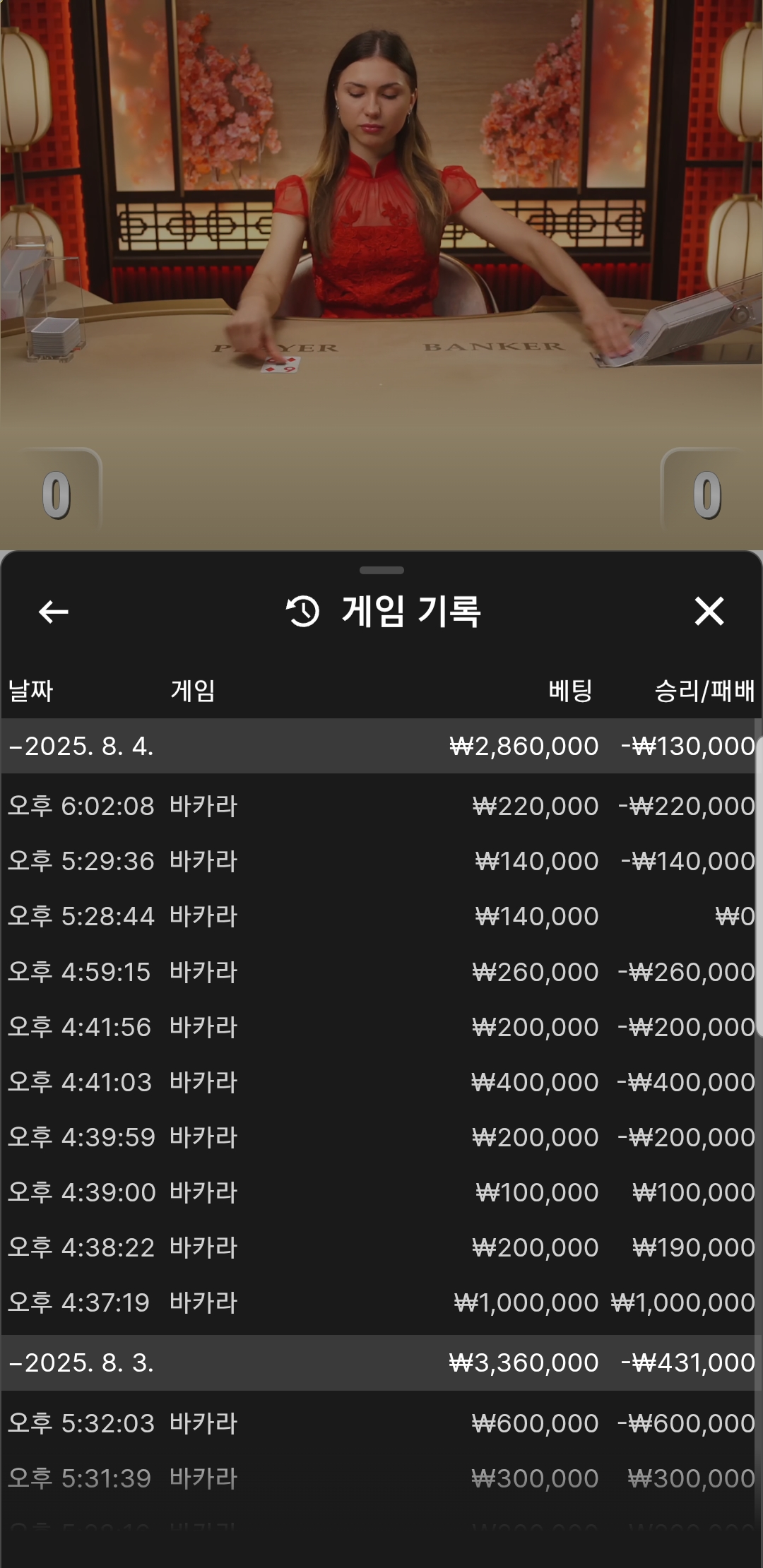This screenshot has height=1568, width=763.
Task: Go back using the arrow icon
Action: [x=54, y=612]
